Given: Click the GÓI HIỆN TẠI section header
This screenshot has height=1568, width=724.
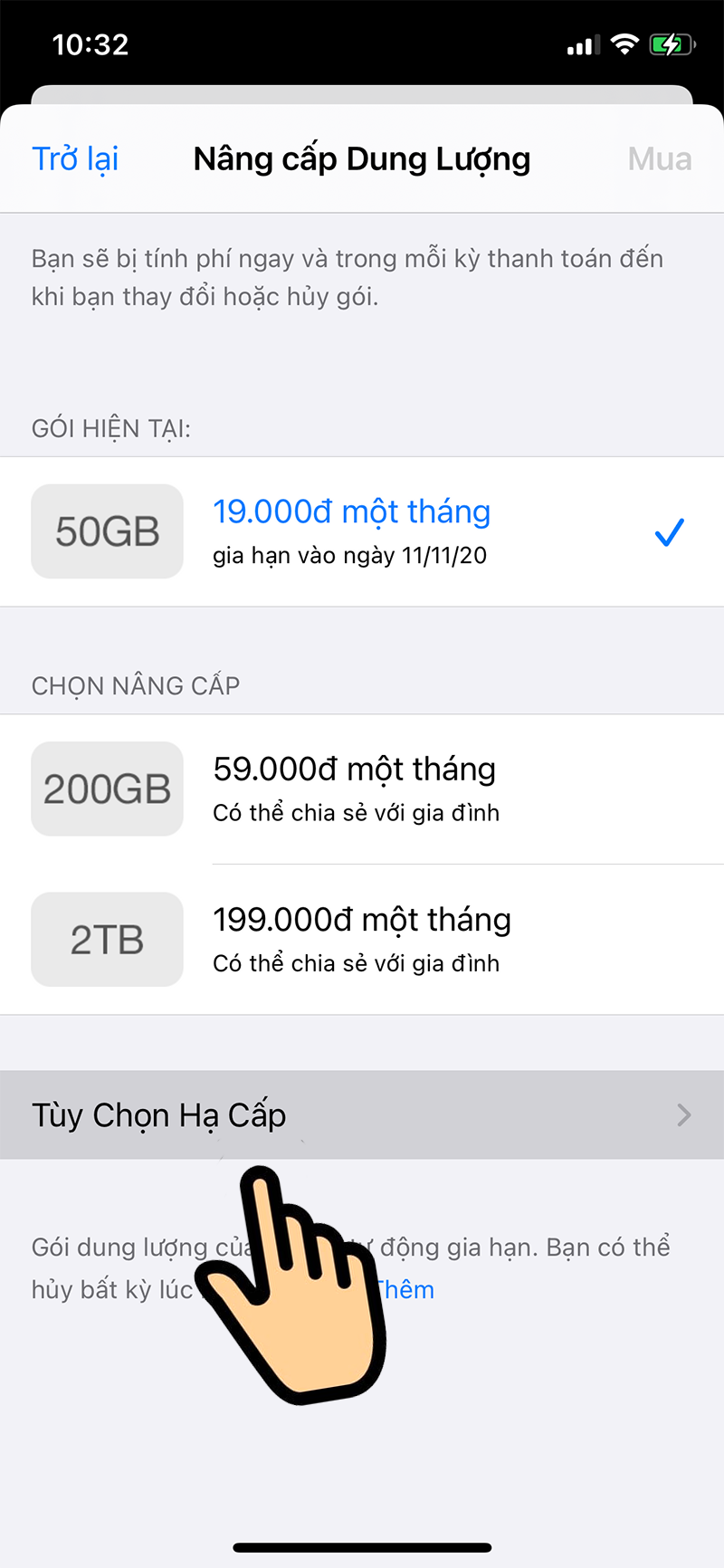Looking at the screenshot, I should click(112, 428).
